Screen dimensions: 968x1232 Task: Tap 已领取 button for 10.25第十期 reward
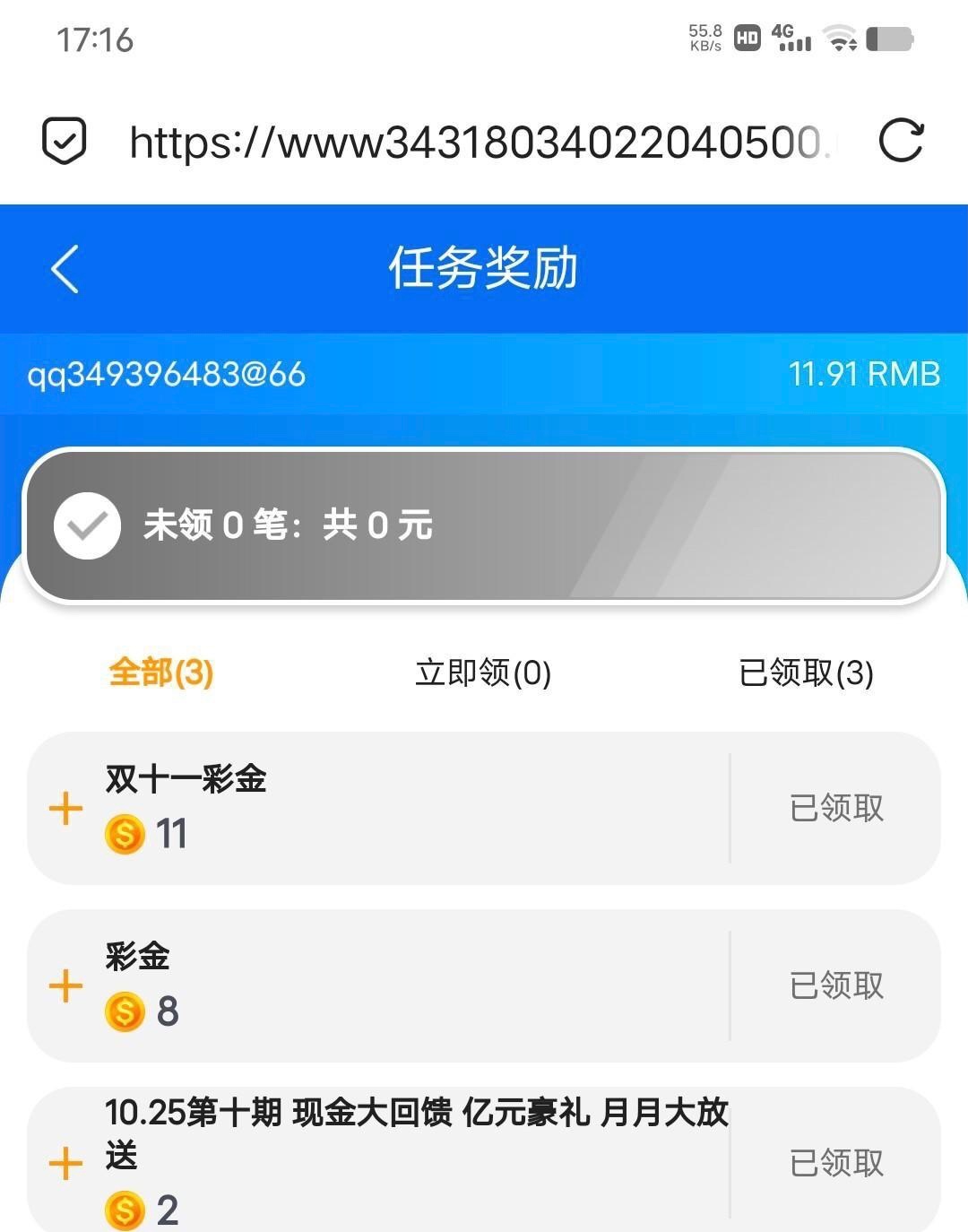click(836, 1164)
